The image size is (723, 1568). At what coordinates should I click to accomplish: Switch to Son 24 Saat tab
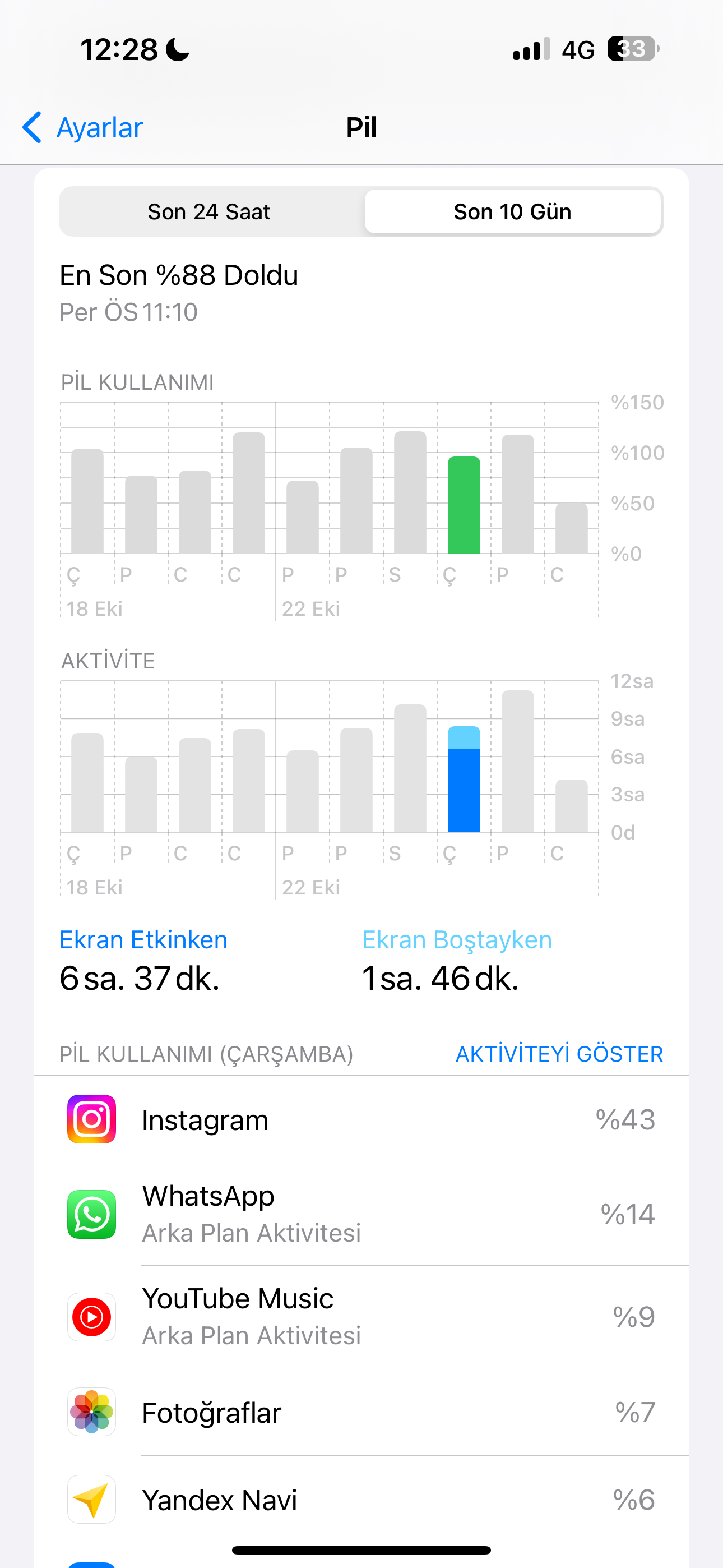click(x=210, y=212)
